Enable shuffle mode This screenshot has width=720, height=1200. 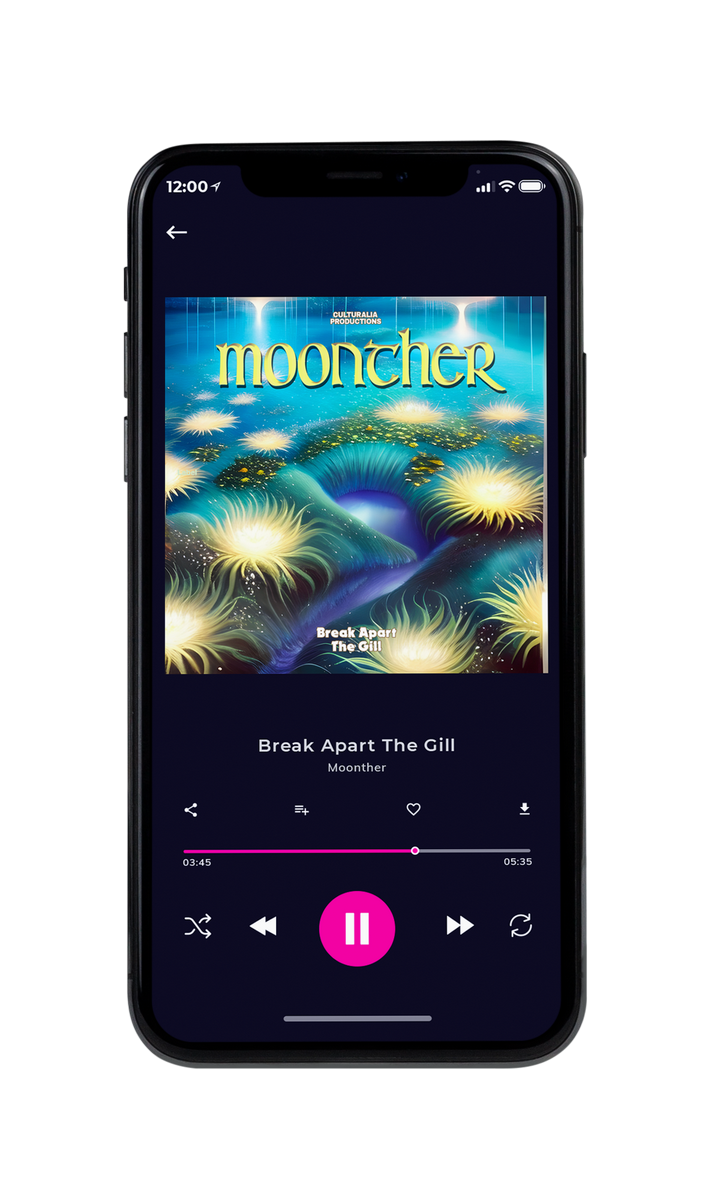198,927
